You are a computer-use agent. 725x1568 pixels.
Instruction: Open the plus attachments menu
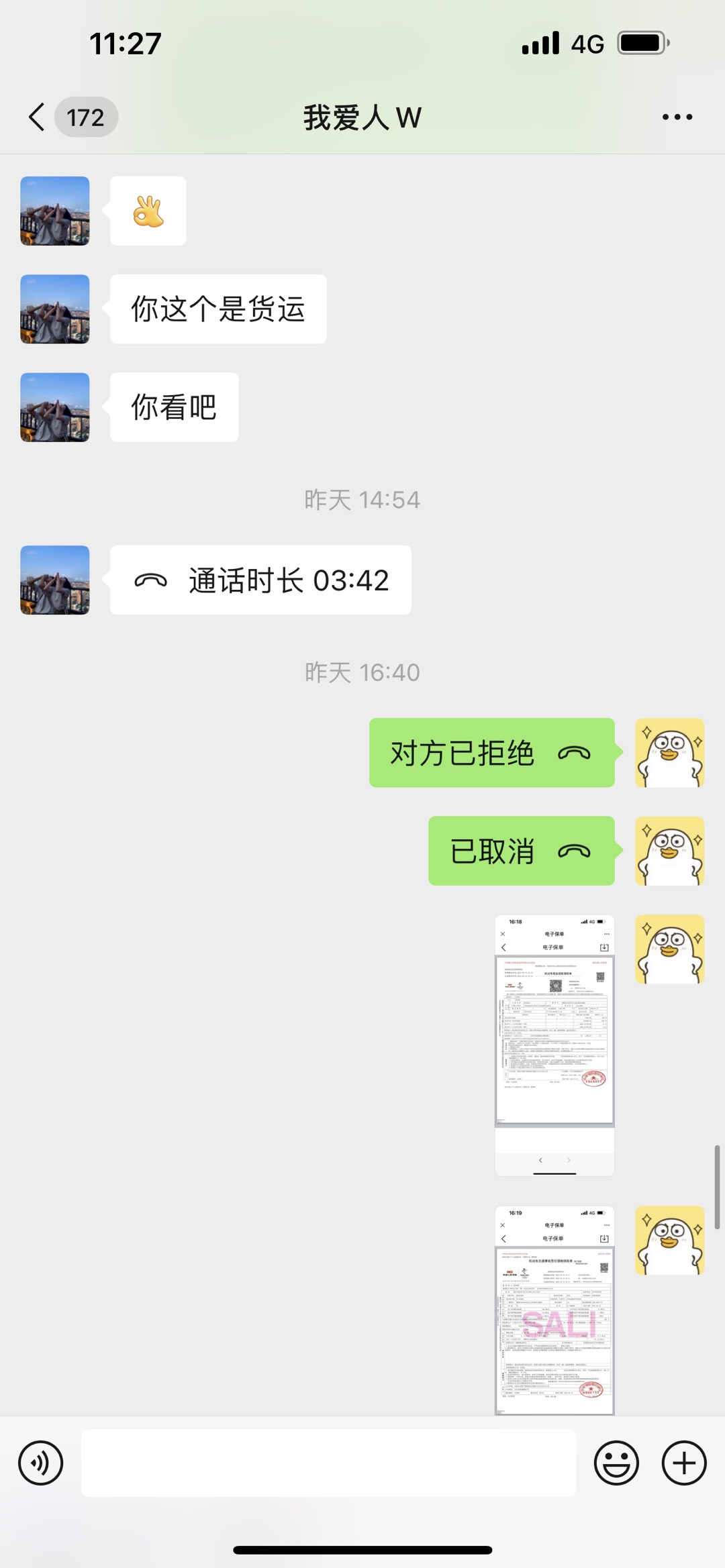pos(683,1463)
